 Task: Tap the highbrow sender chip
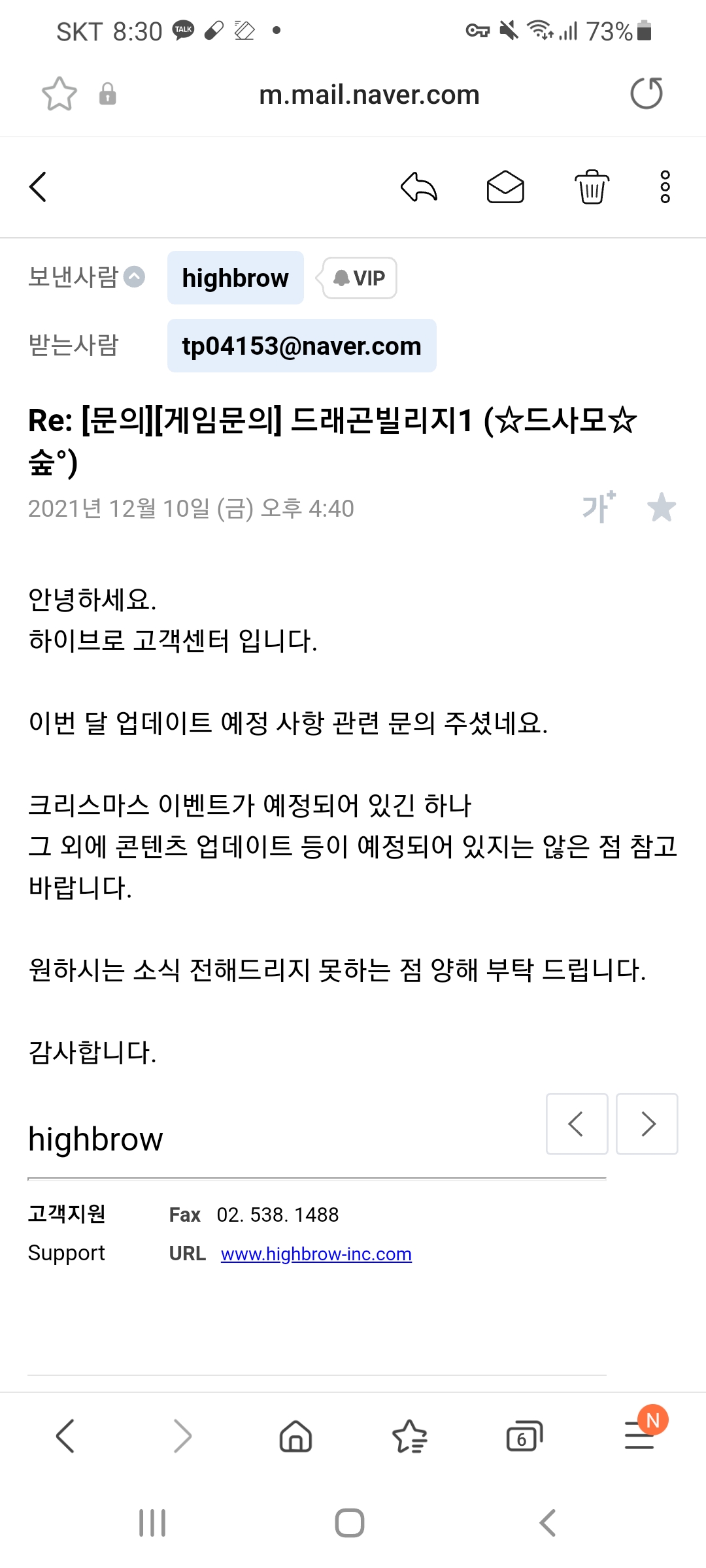235,278
